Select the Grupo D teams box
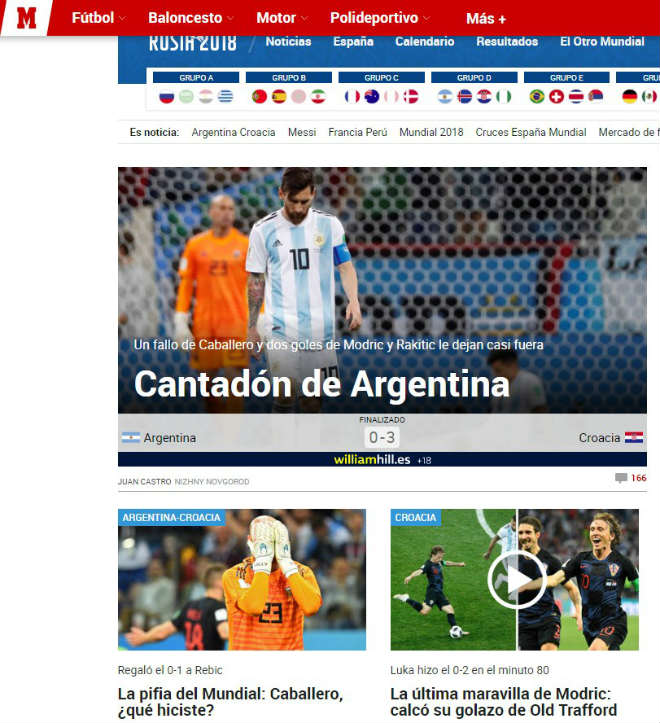The height and width of the screenshot is (723, 660). tap(474, 90)
